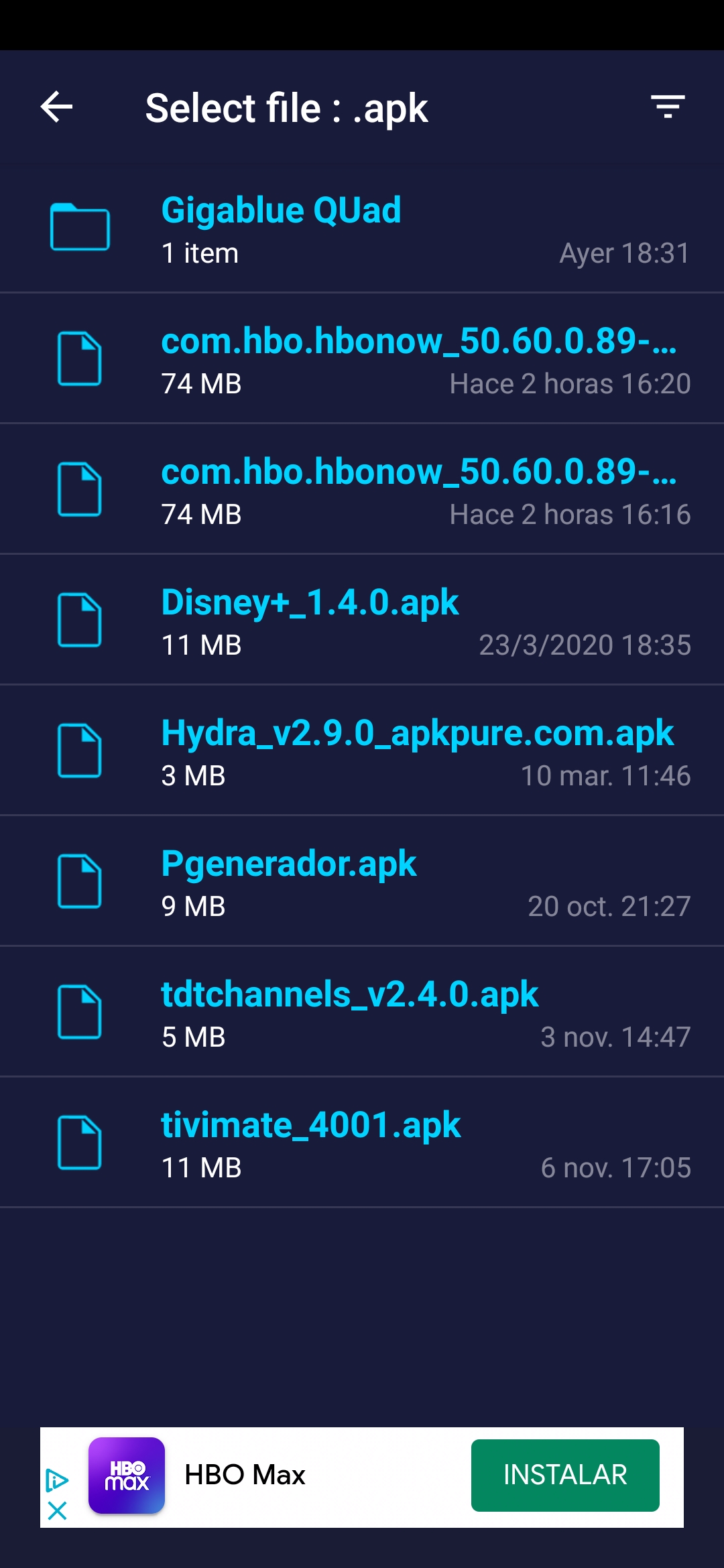Select tdtchannels_v2.4.0.apk

(362, 1013)
